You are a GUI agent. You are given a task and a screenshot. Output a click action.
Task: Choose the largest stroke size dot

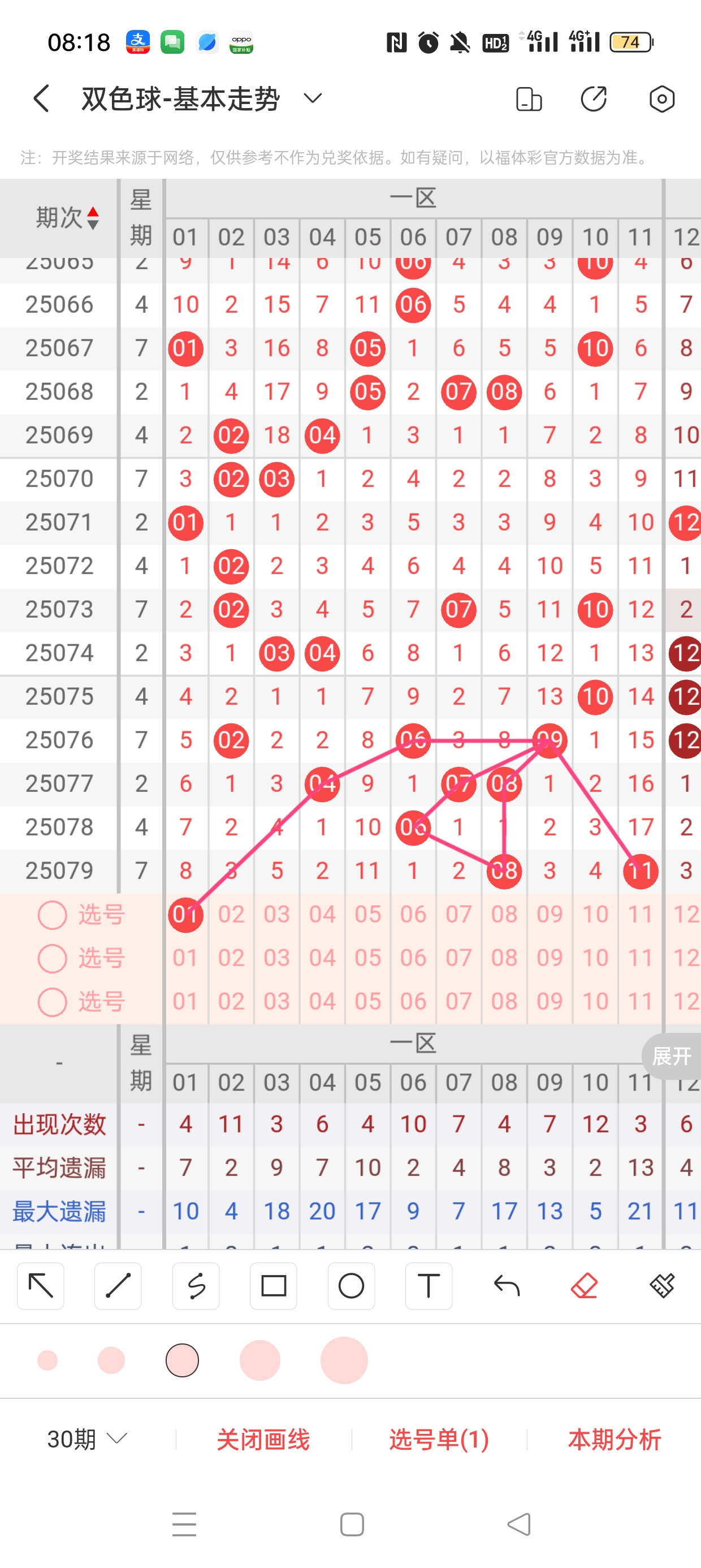344,1360
